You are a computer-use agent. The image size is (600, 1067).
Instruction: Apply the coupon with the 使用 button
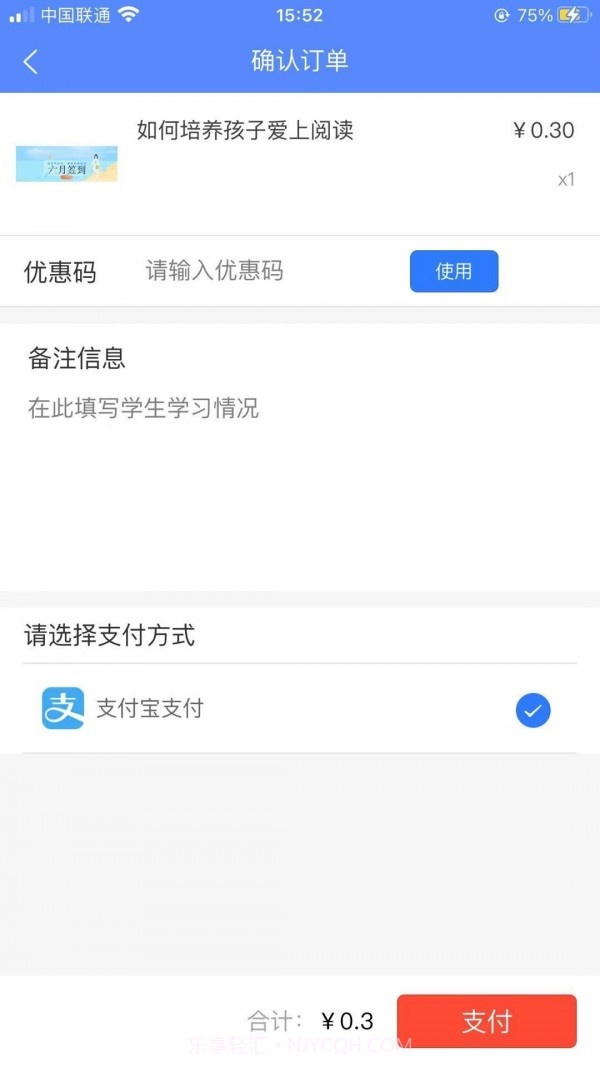click(x=453, y=271)
